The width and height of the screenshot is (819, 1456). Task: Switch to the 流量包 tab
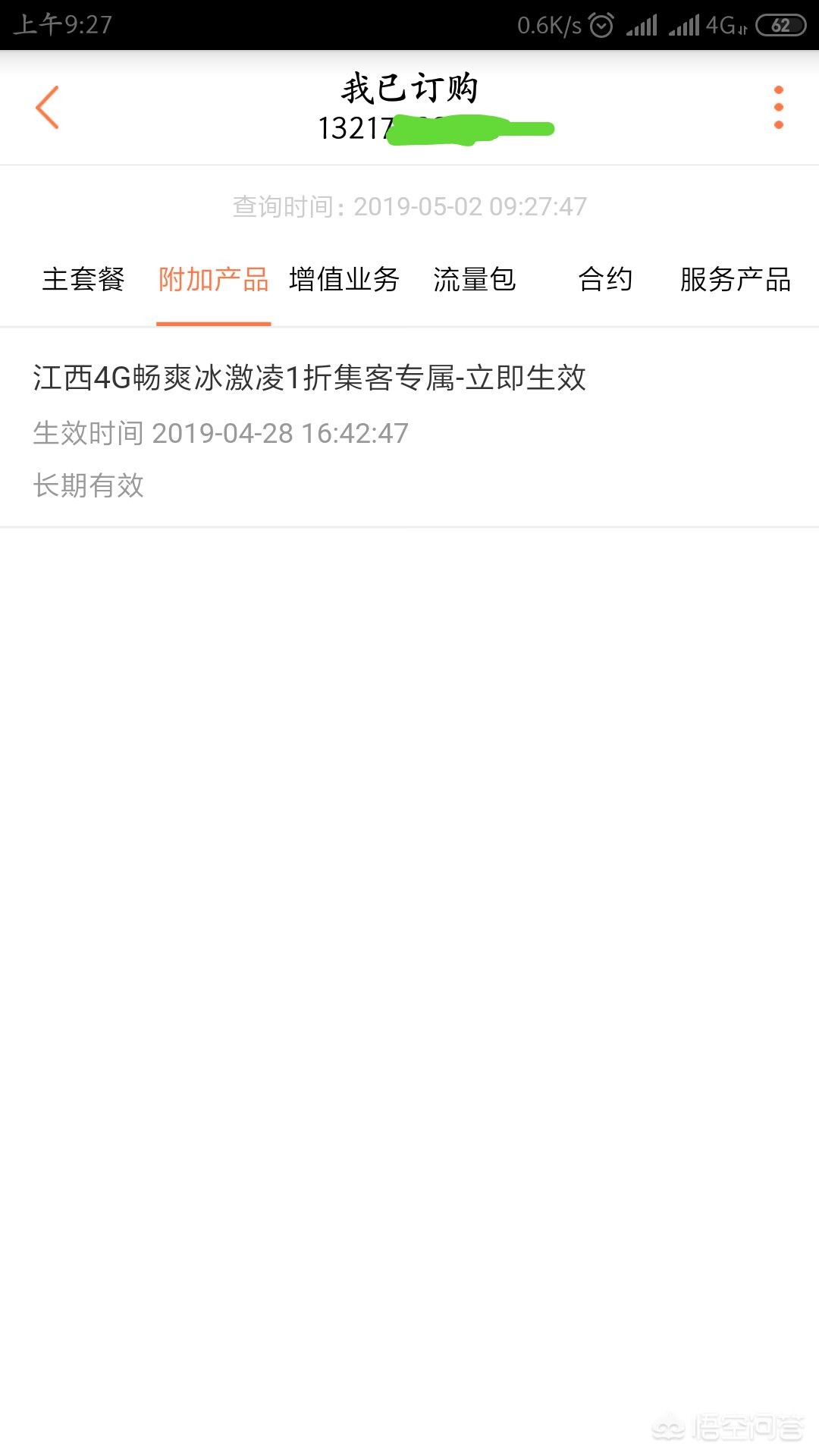click(x=475, y=280)
